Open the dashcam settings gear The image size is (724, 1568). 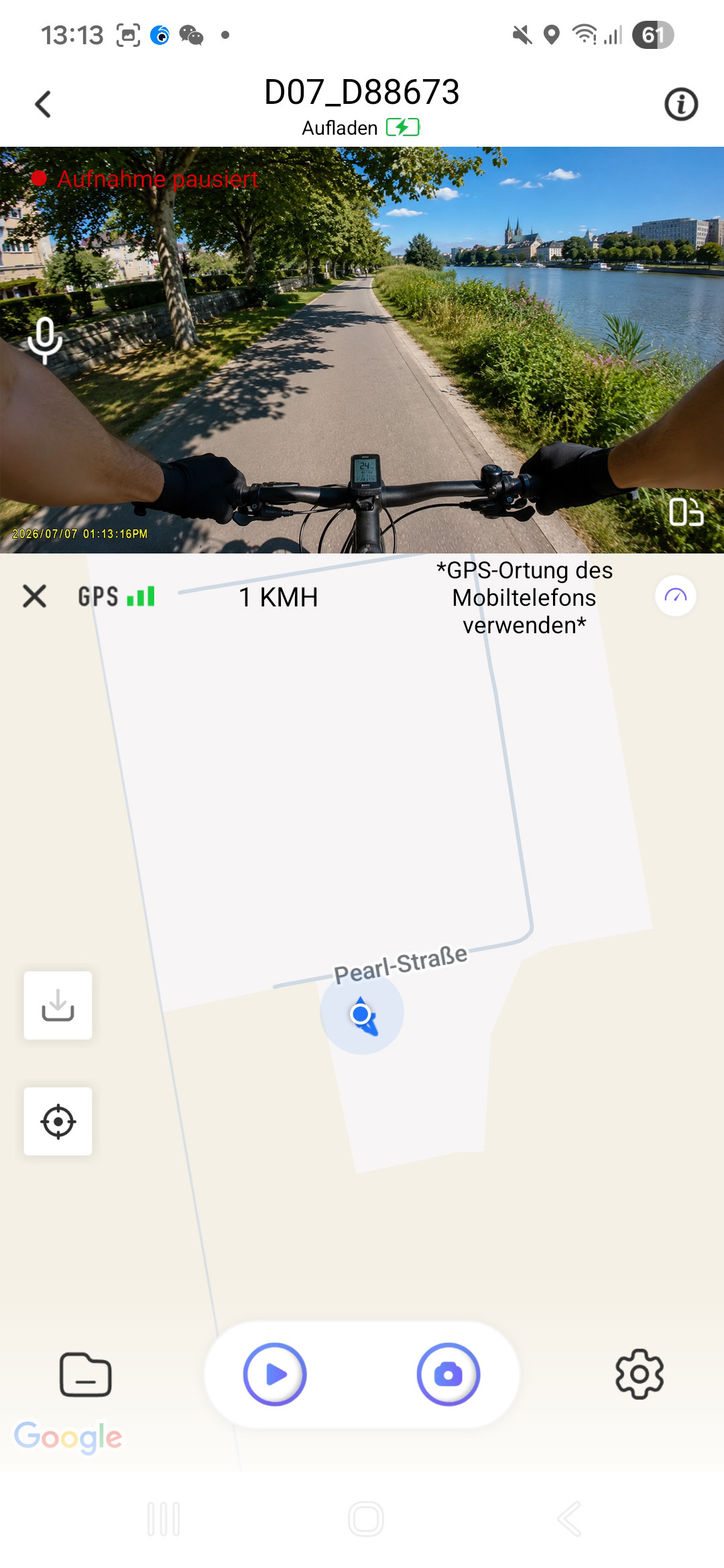click(640, 1374)
